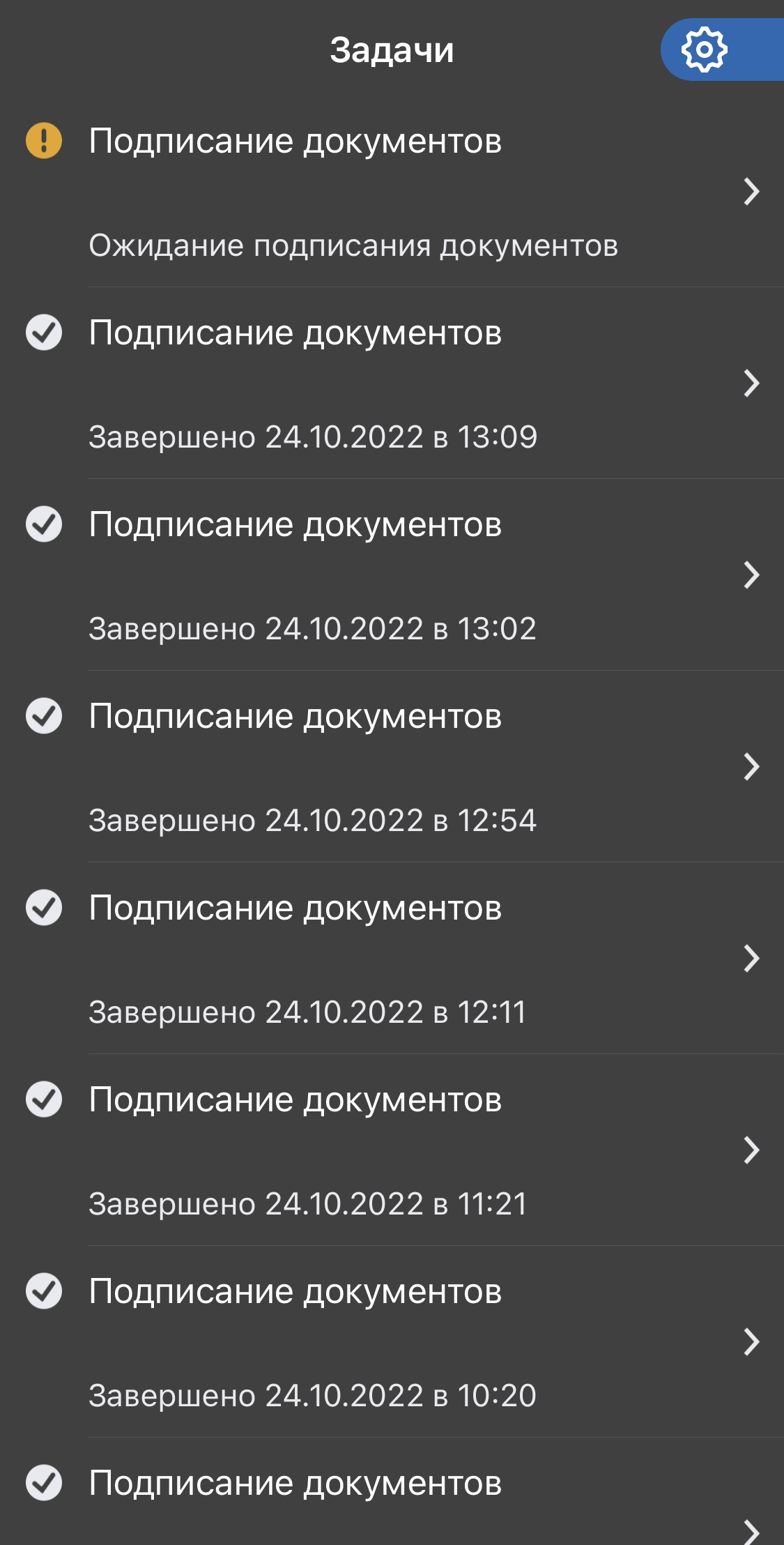Open the task awaiting document signing
The image size is (784, 1545).
tap(392, 192)
